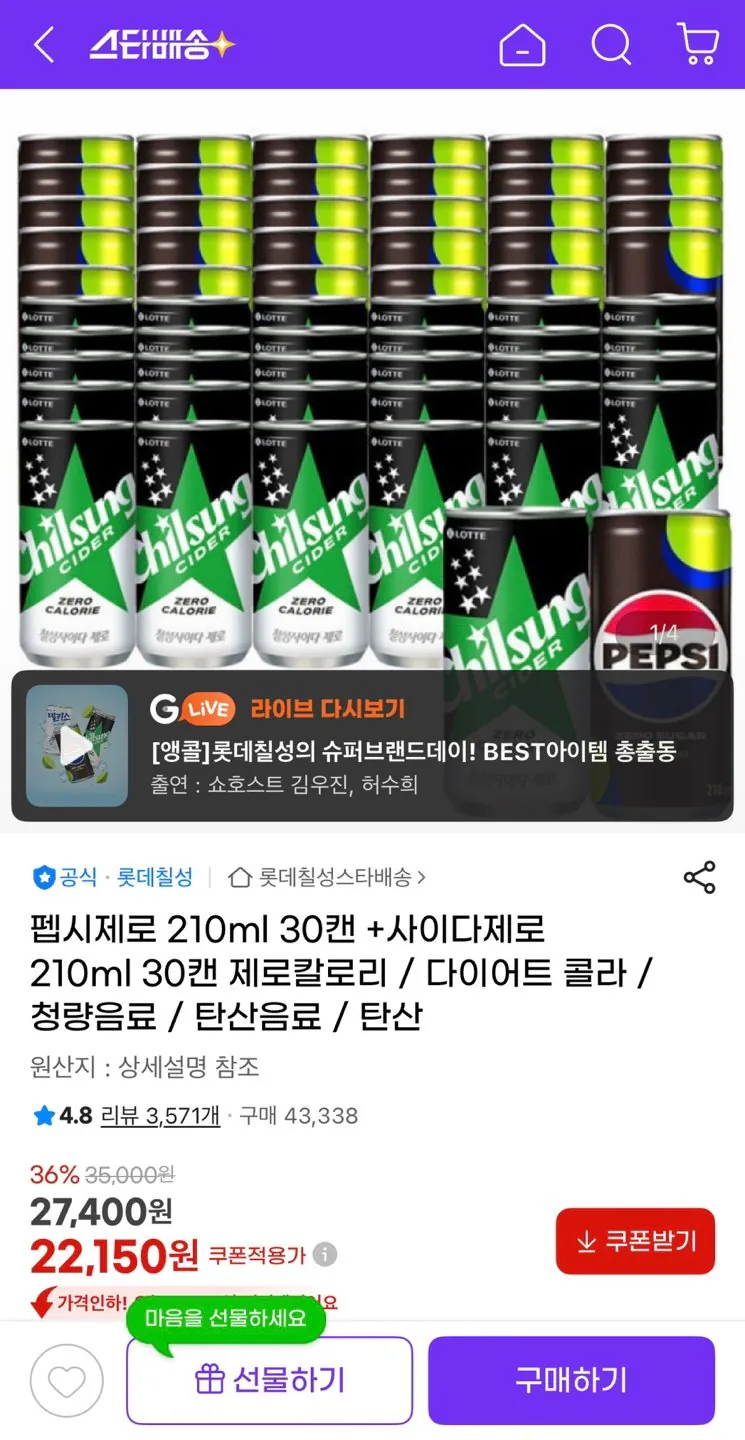Share this product via the share icon

701,877
